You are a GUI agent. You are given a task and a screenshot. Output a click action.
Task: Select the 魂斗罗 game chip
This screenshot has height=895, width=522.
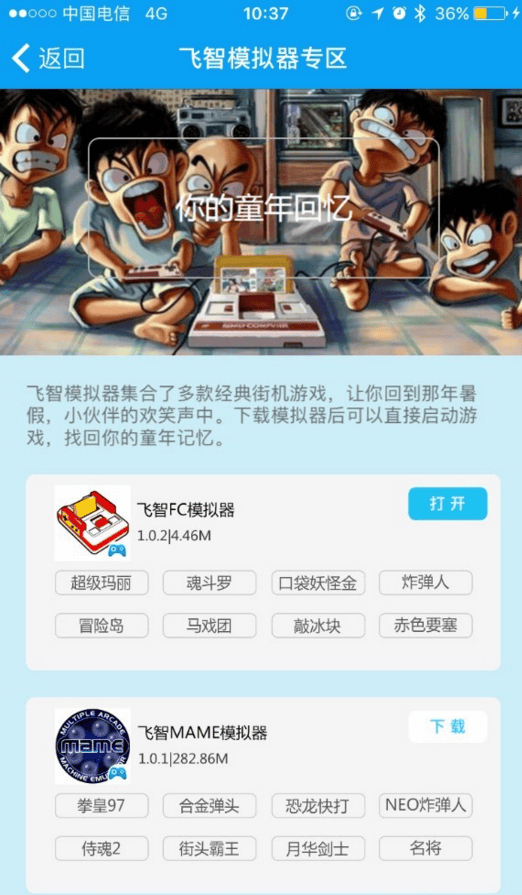tap(209, 583)
